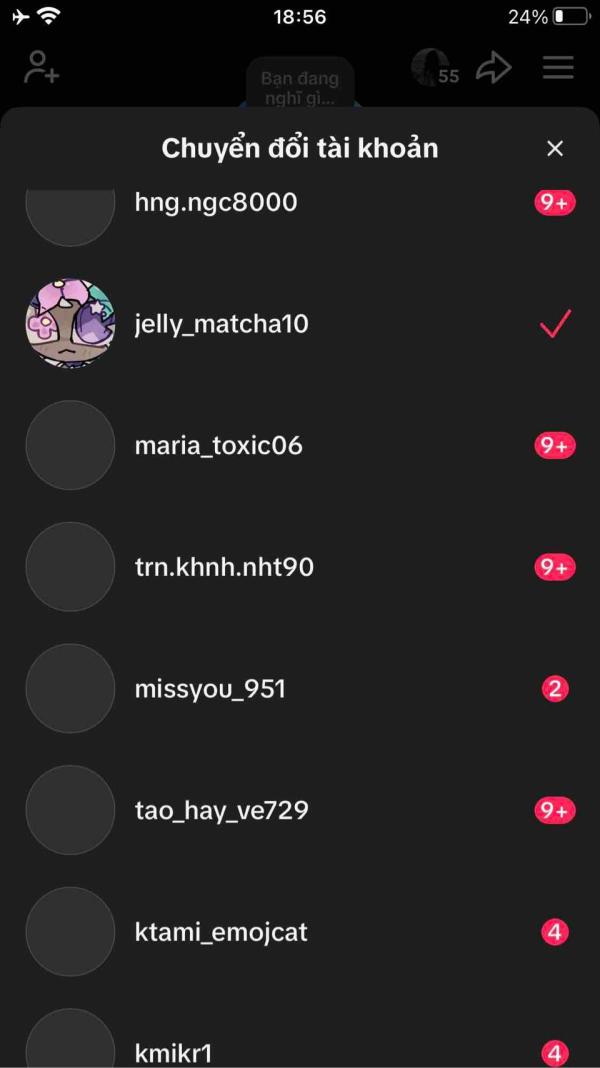The height and width of the screenshot is (1068, 600).
Task: Select the jelly_matcha10 account
Action: (300, 324)
